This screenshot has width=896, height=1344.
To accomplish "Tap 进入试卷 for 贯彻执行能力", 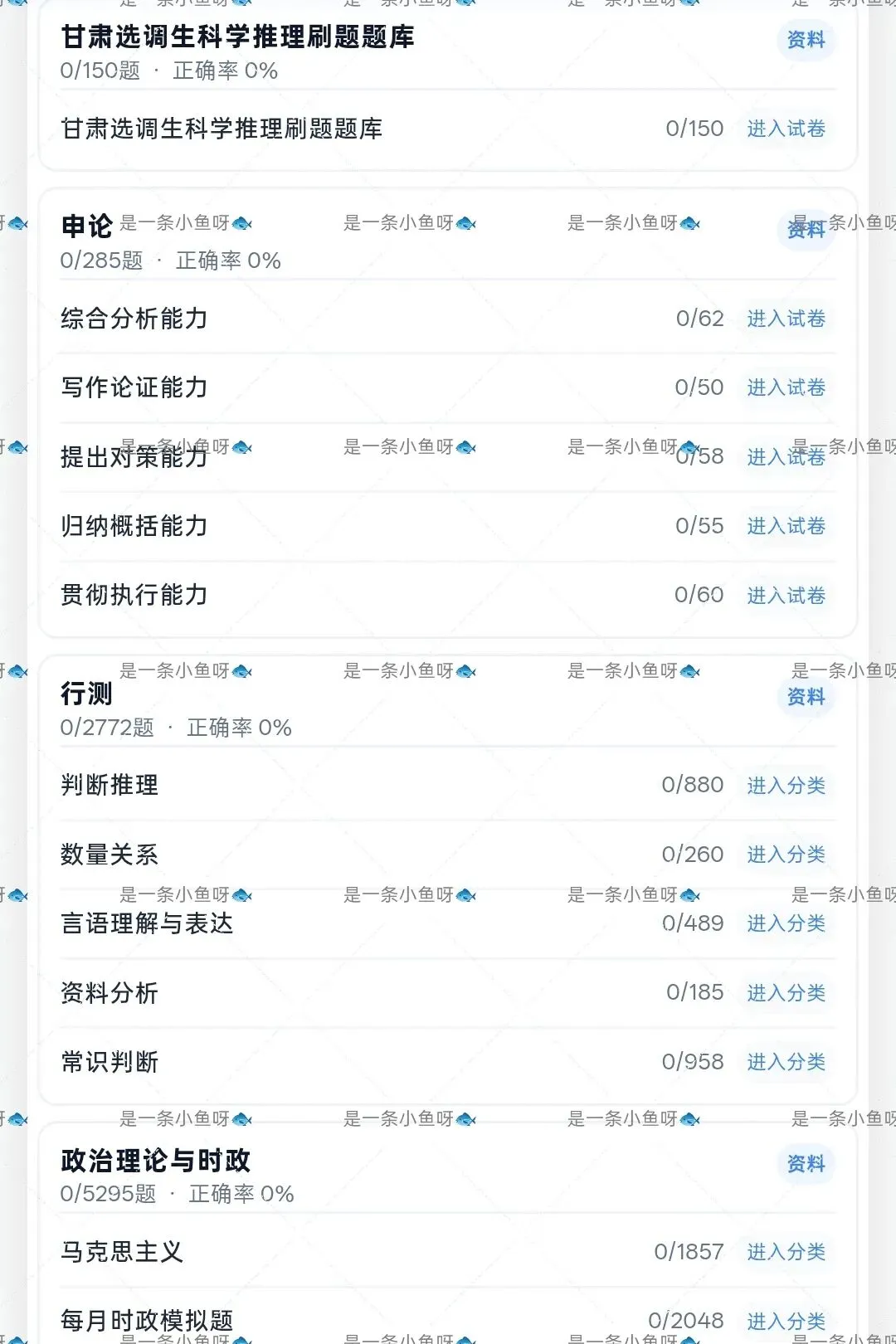I will click(x=786, y=596).
